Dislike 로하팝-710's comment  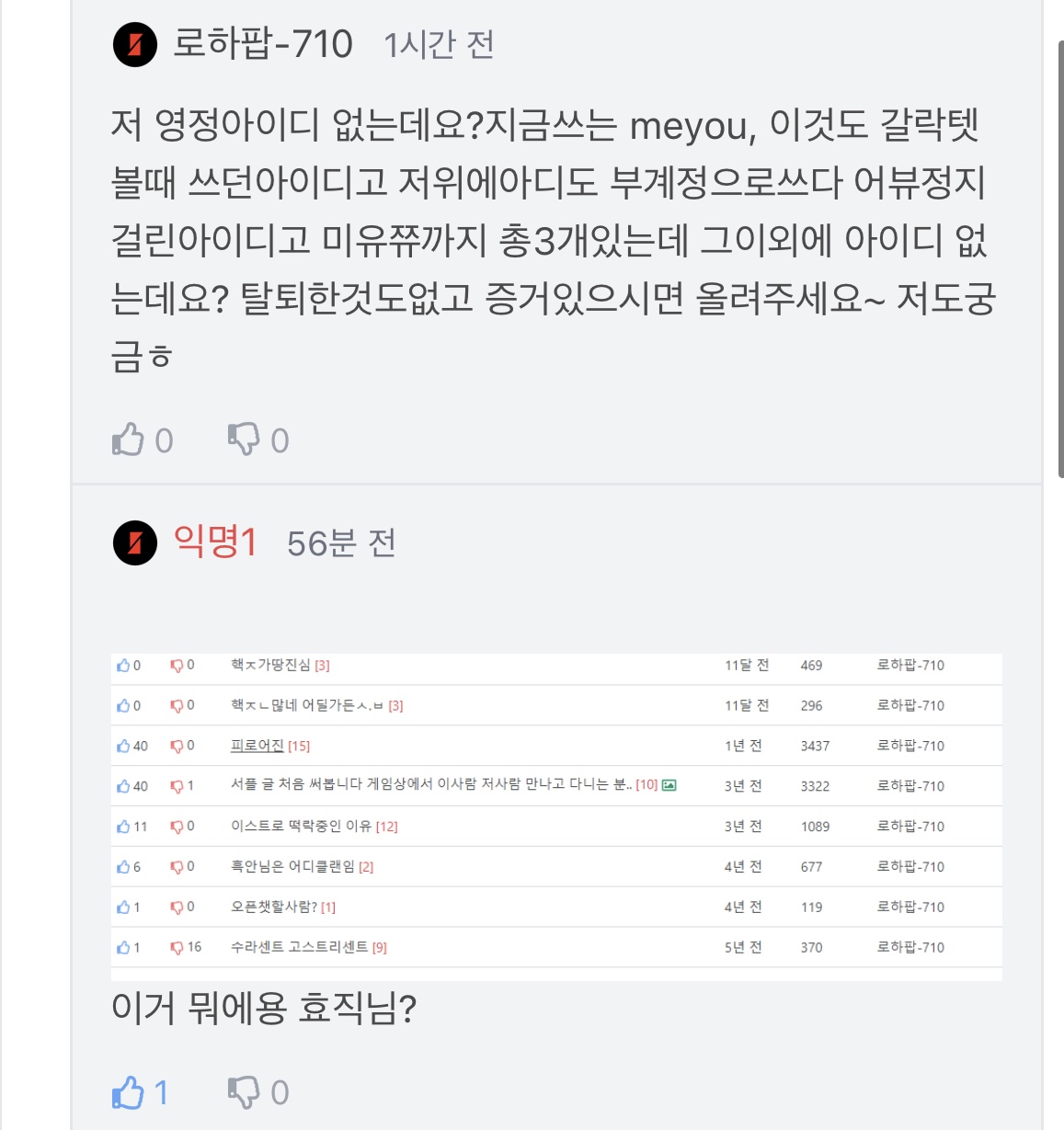245,439
